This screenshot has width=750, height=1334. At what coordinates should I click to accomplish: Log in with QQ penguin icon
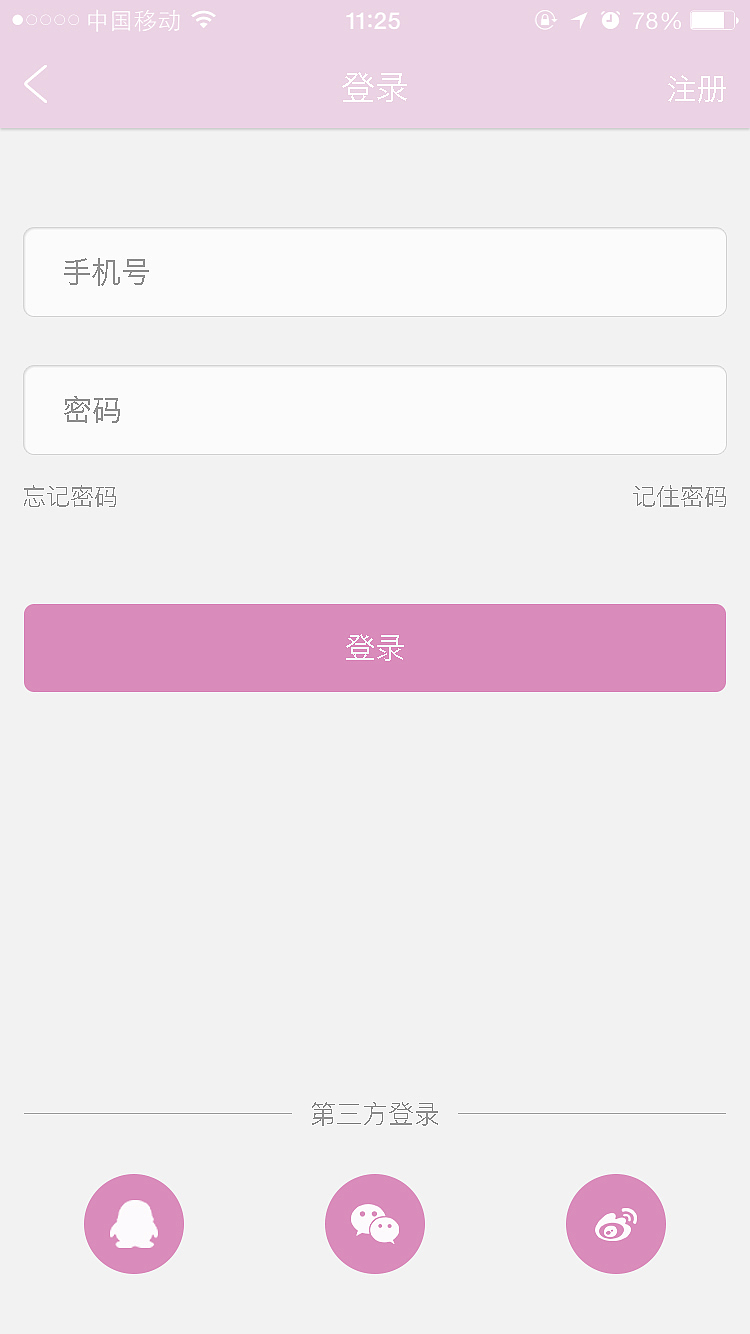(x=134, y=1224)
